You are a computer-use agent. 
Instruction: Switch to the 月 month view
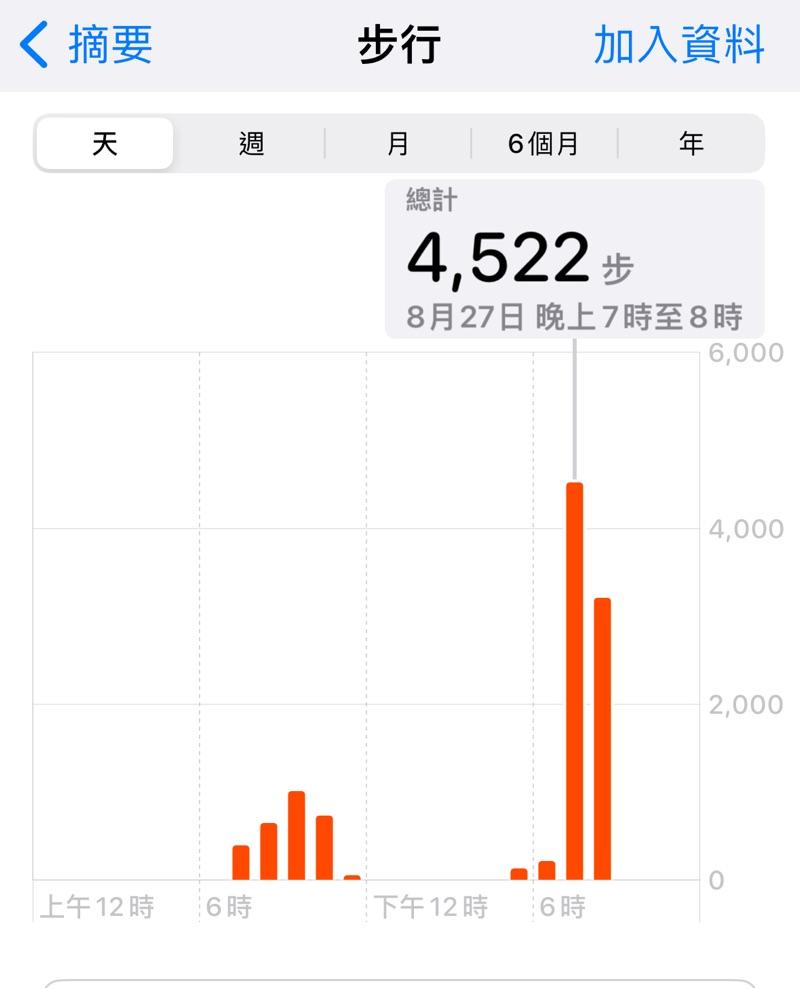point(397,144)
